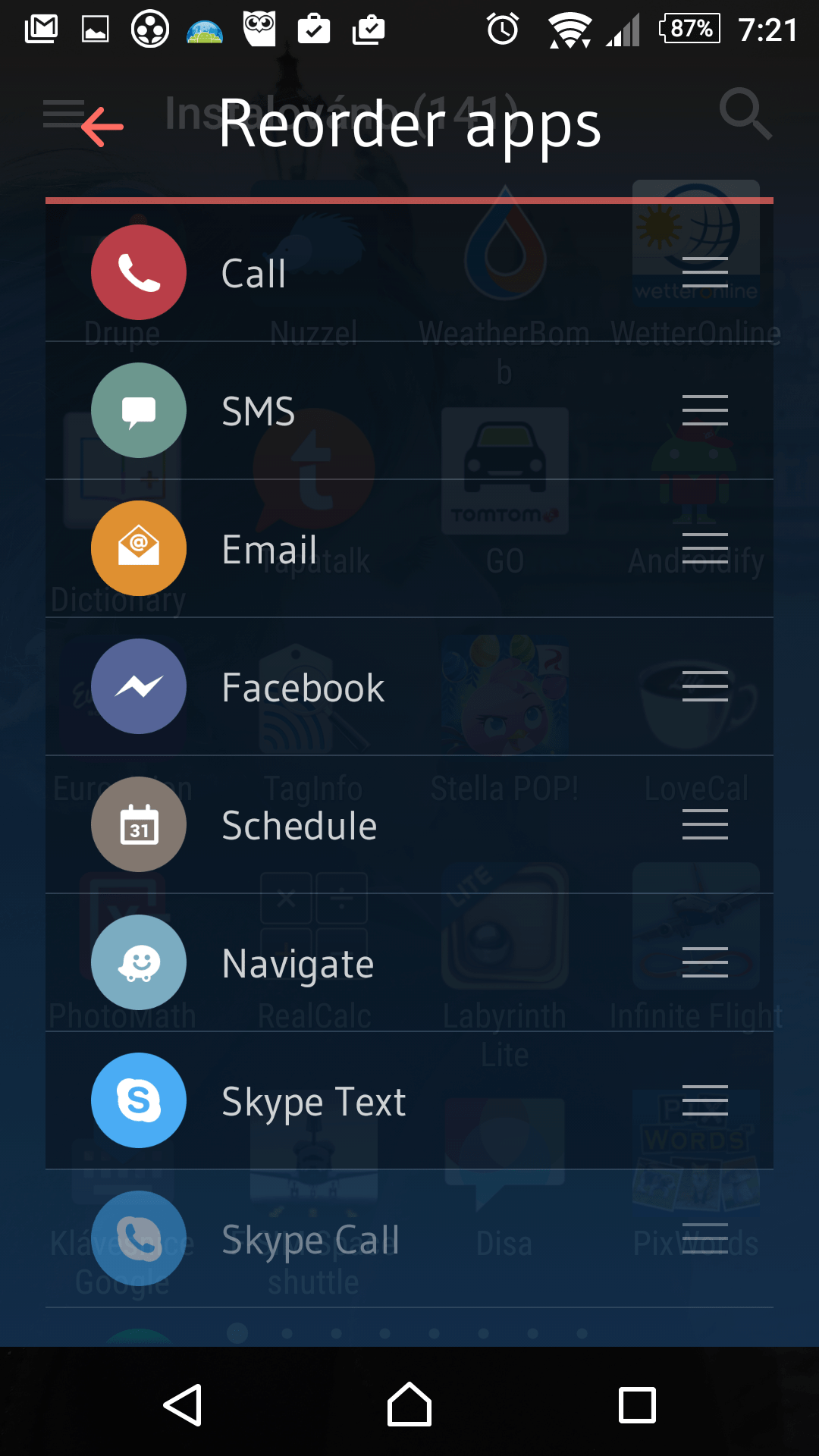The image size is (819, 1456).
Task: Tap the reorder handle next to Schedule
Action: (705, 824)
